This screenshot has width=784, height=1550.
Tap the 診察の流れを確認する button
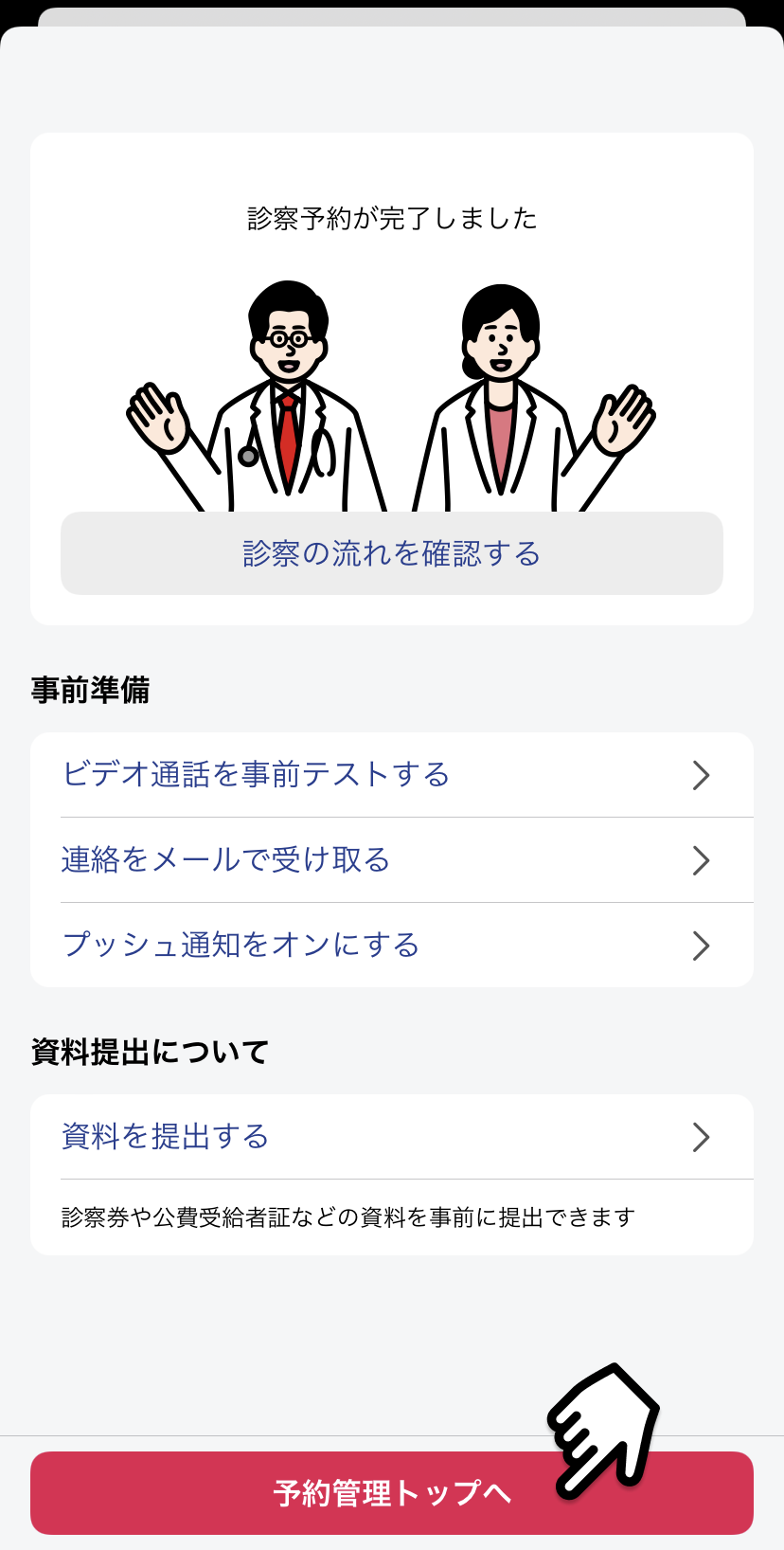point(392,553)
